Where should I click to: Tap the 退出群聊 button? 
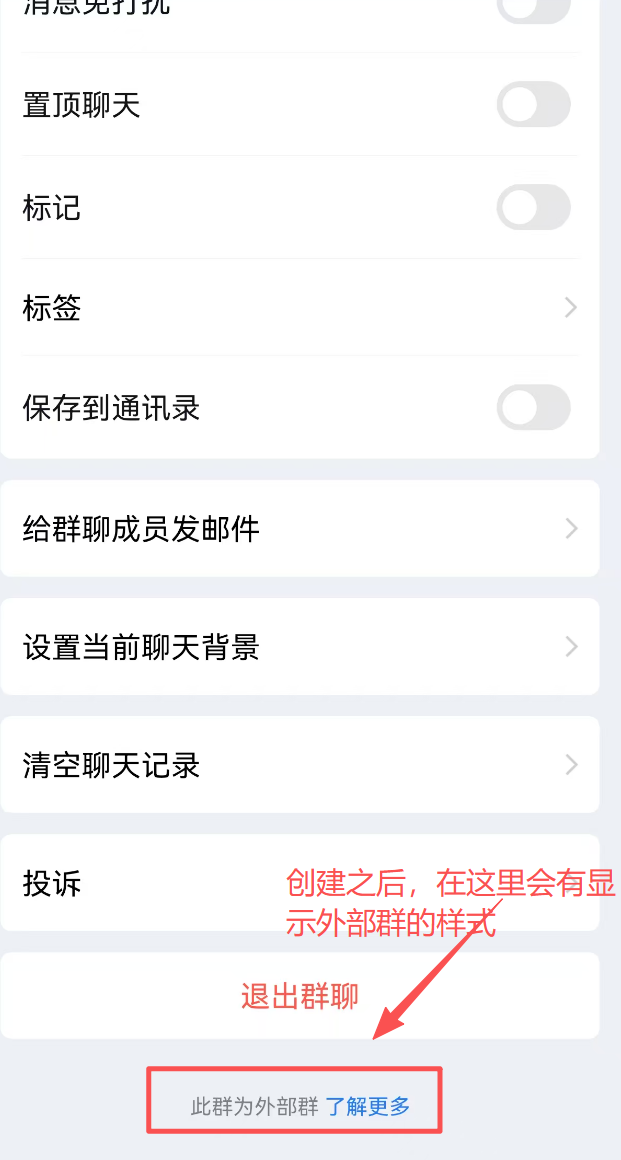click(x=300, y=996)
